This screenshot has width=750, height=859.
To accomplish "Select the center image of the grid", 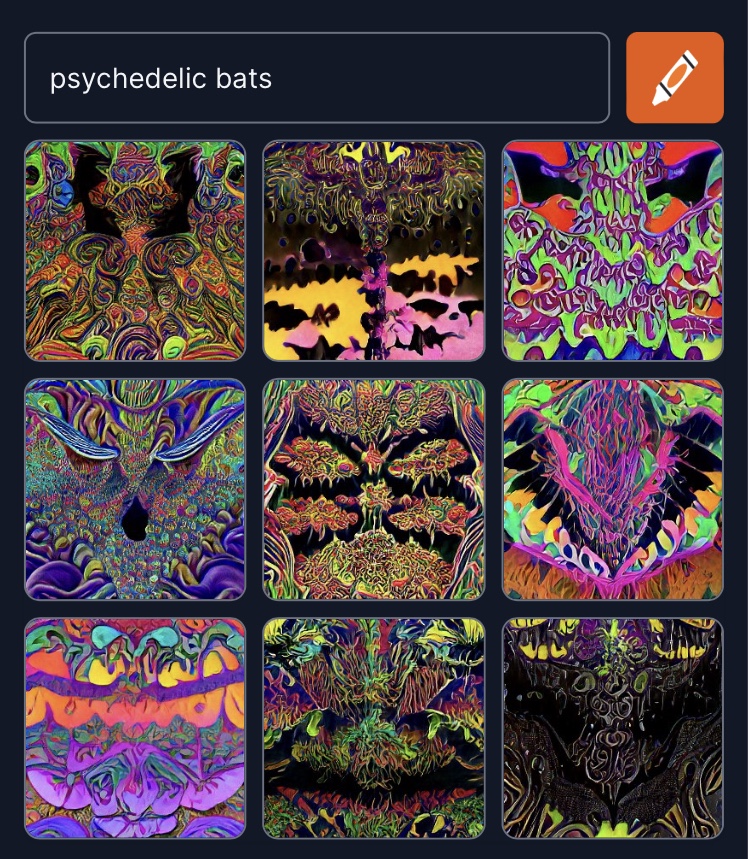I will 374,489.
